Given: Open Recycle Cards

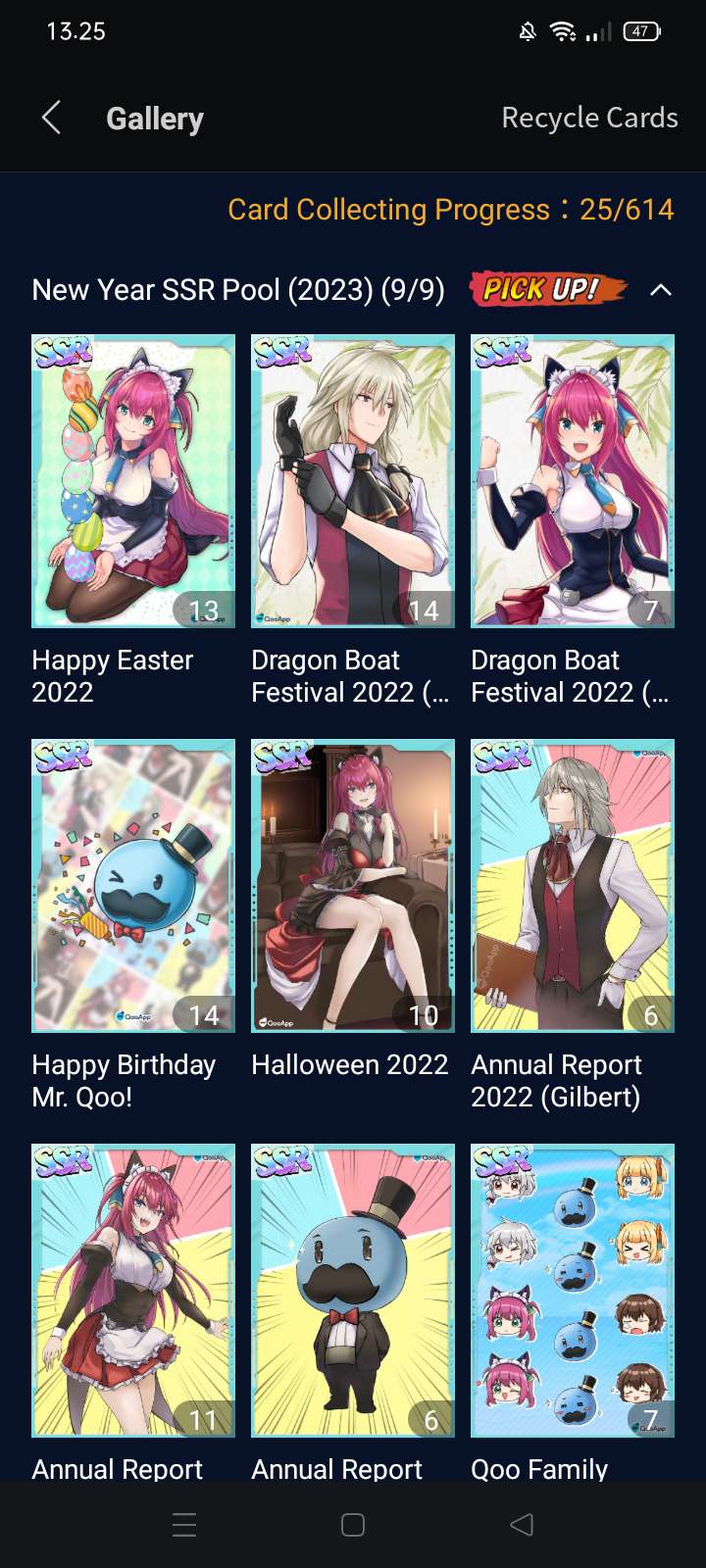Looking at the screenshot, I should coord(589,119).
